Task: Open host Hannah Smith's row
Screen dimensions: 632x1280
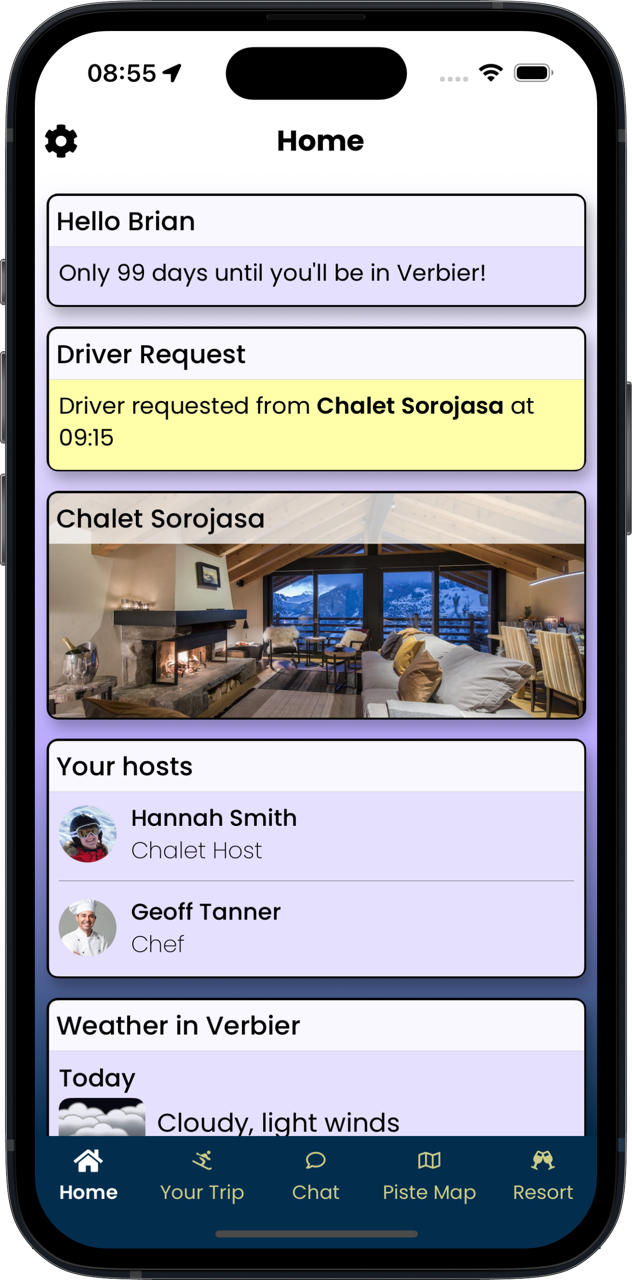Action: (316, 834)
